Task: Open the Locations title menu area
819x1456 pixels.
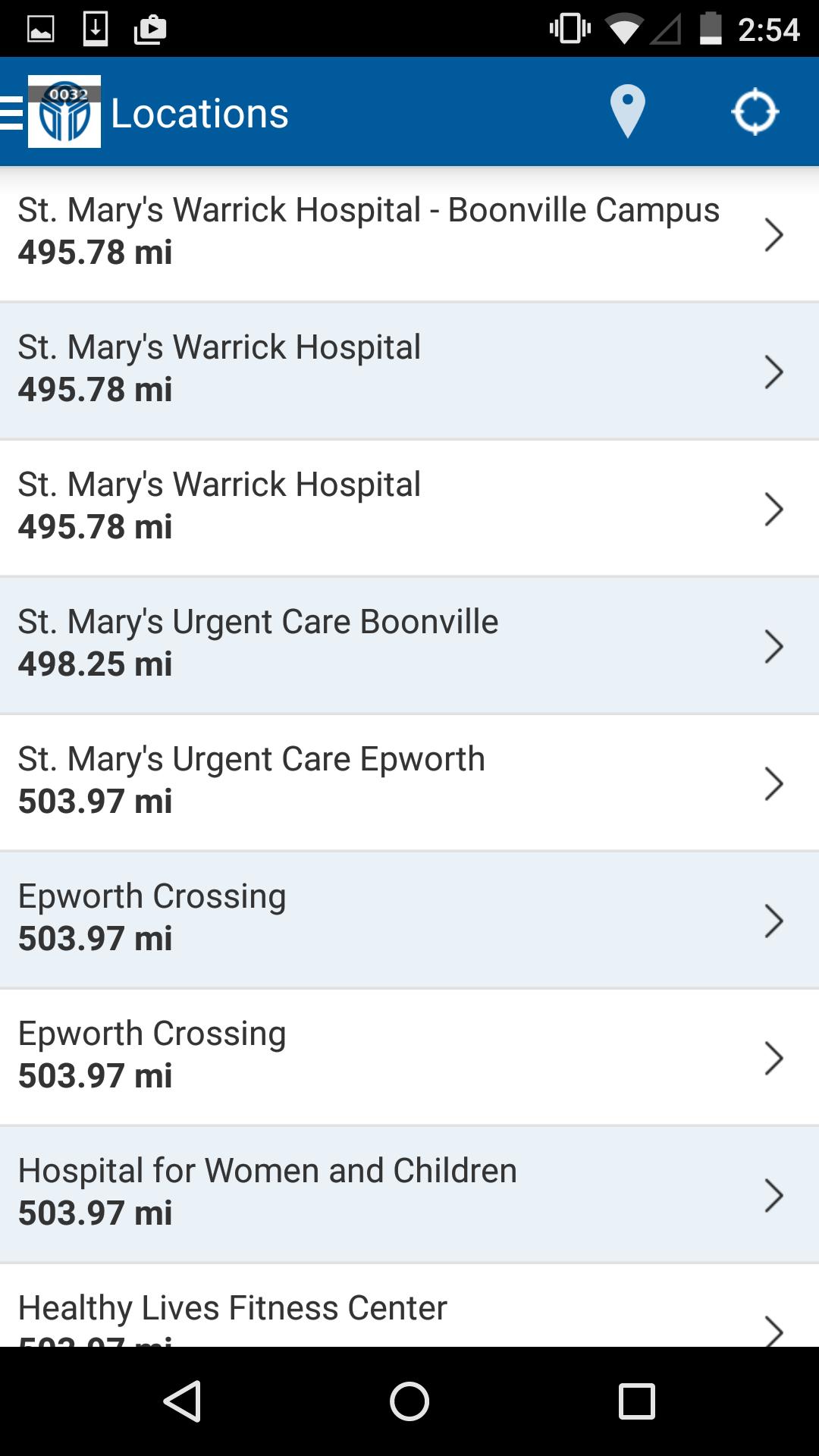Action: point(199,111)
